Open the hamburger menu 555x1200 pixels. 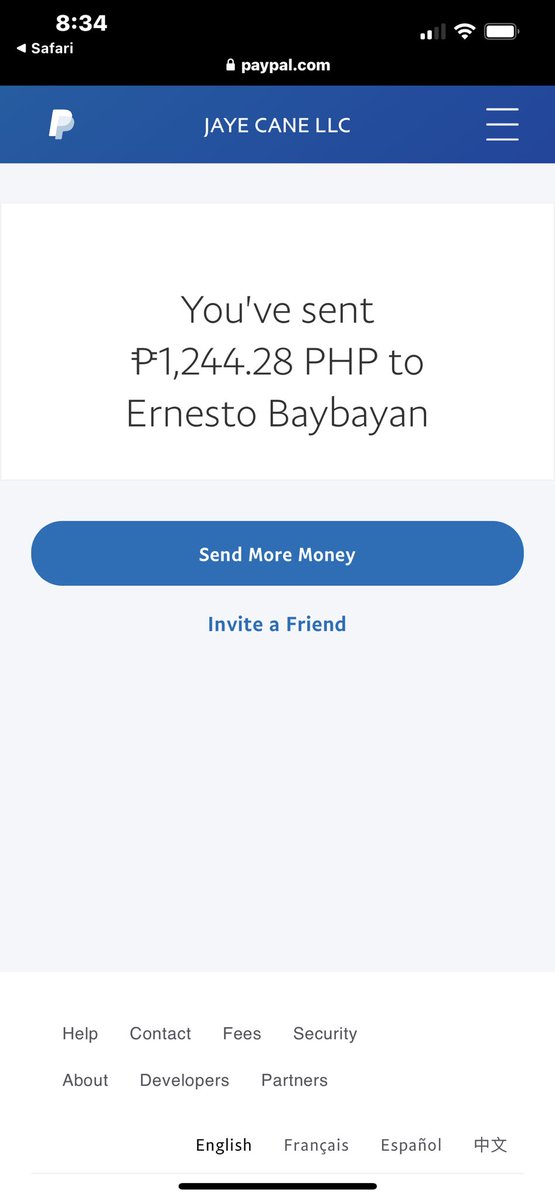coord(502,125)
